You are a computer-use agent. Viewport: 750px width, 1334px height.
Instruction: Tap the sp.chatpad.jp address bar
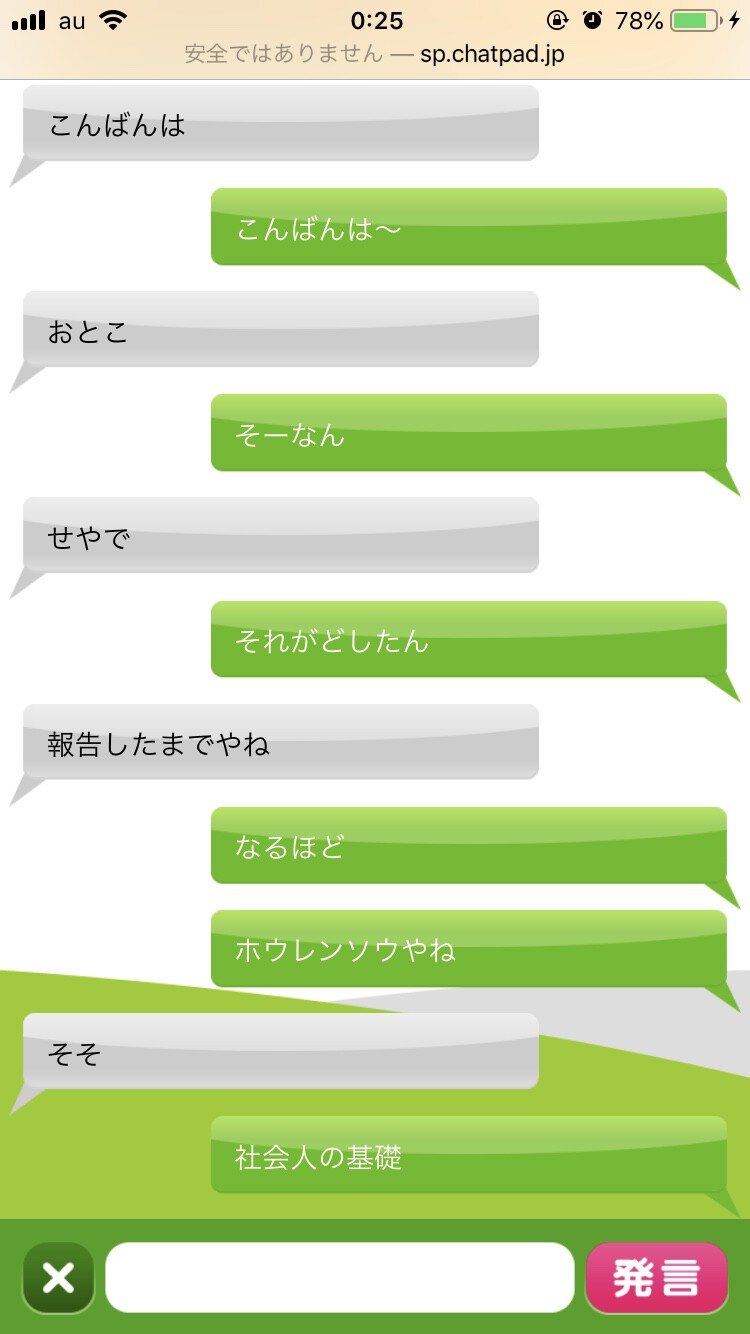[375, 54]
